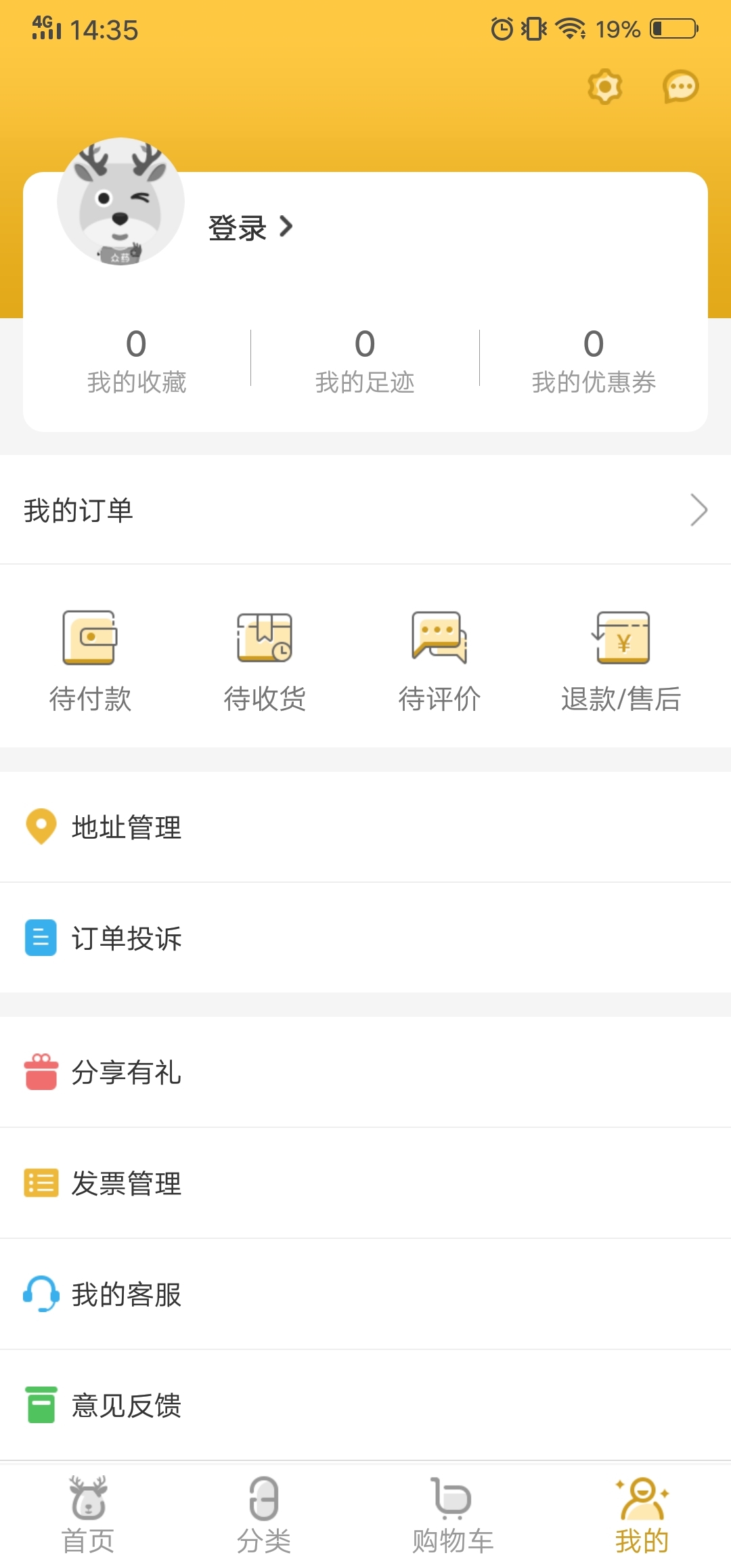Select the 分享有礼 red gift icon

[41, 1073]
